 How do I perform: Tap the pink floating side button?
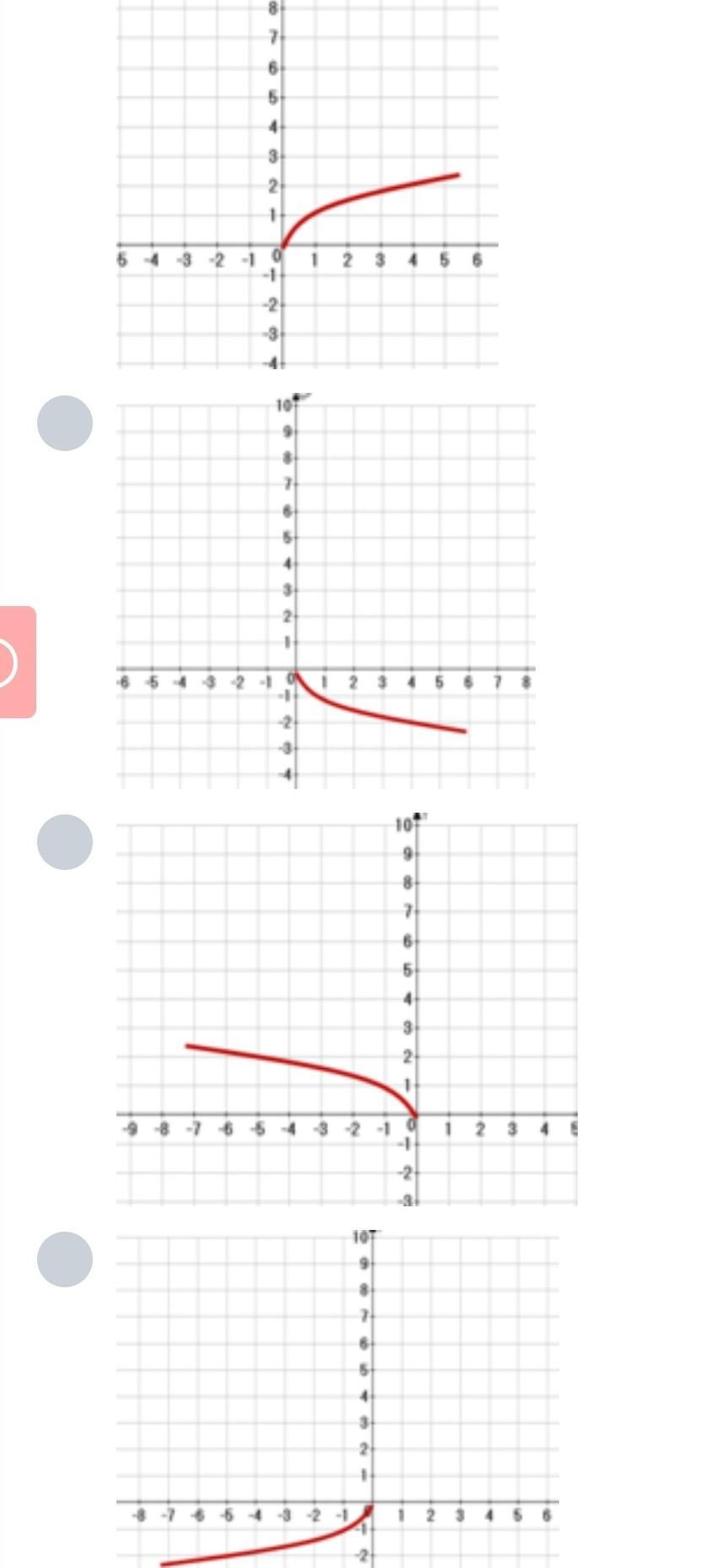[17, 662]
